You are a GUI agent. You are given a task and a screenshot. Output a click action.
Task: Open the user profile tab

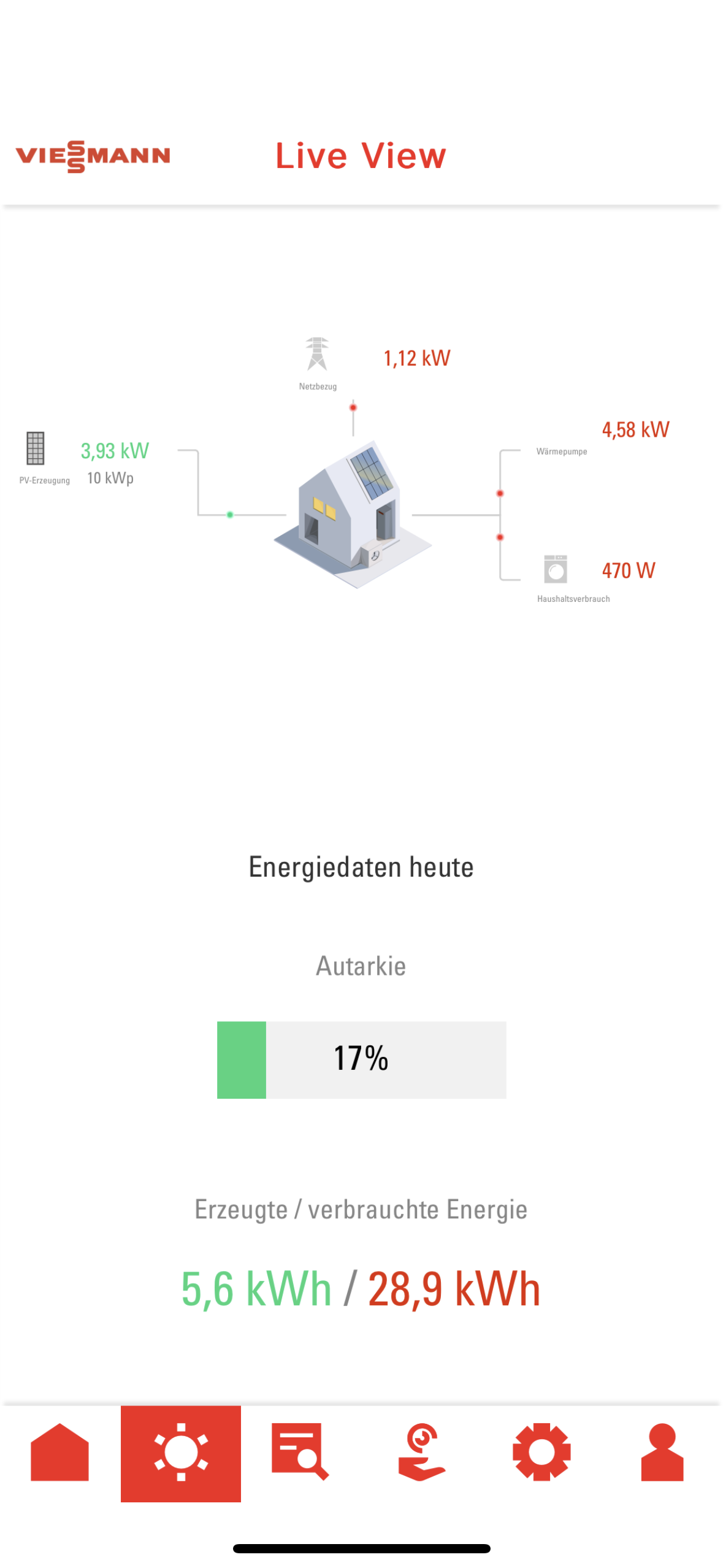tap(662, 1452)
